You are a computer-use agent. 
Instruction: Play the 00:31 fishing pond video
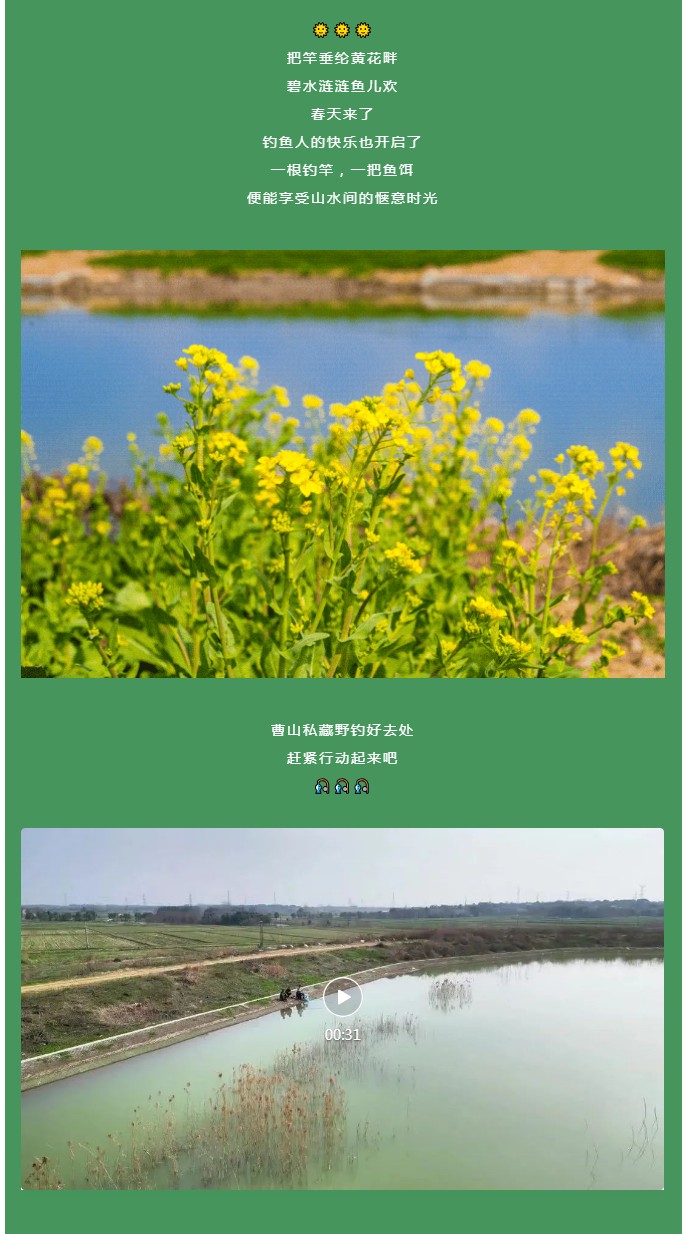pos(342,997)
